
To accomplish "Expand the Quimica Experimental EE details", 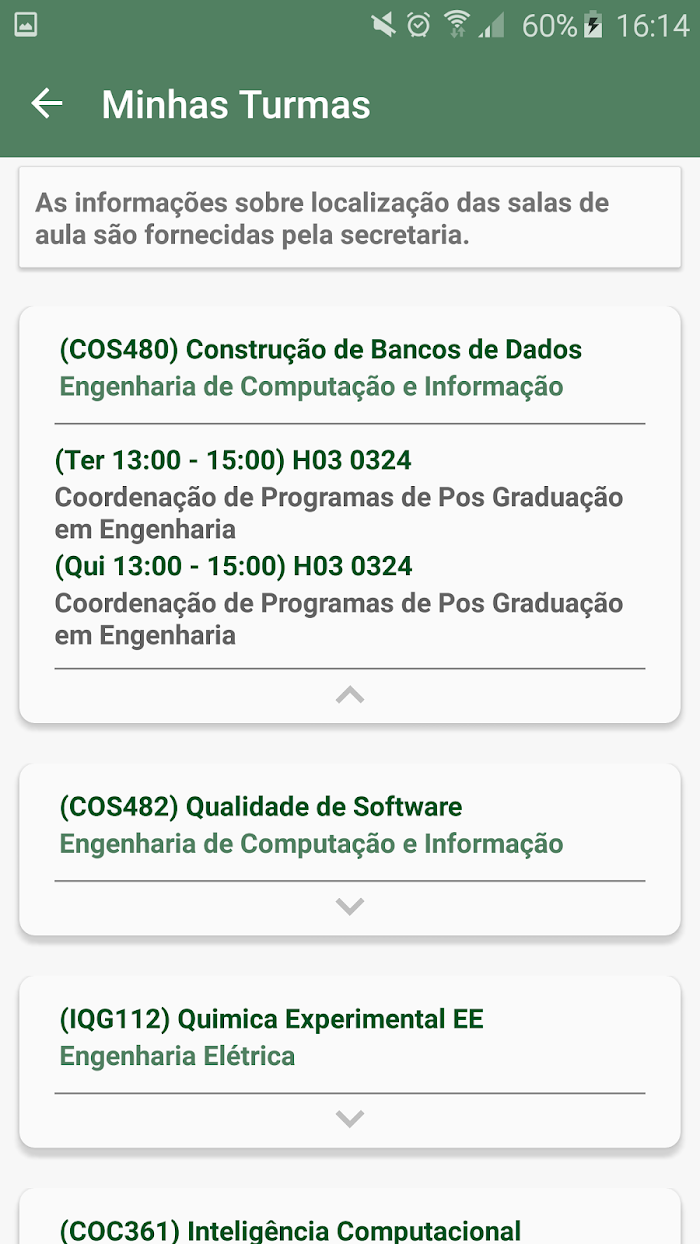I will (349, 1119).
